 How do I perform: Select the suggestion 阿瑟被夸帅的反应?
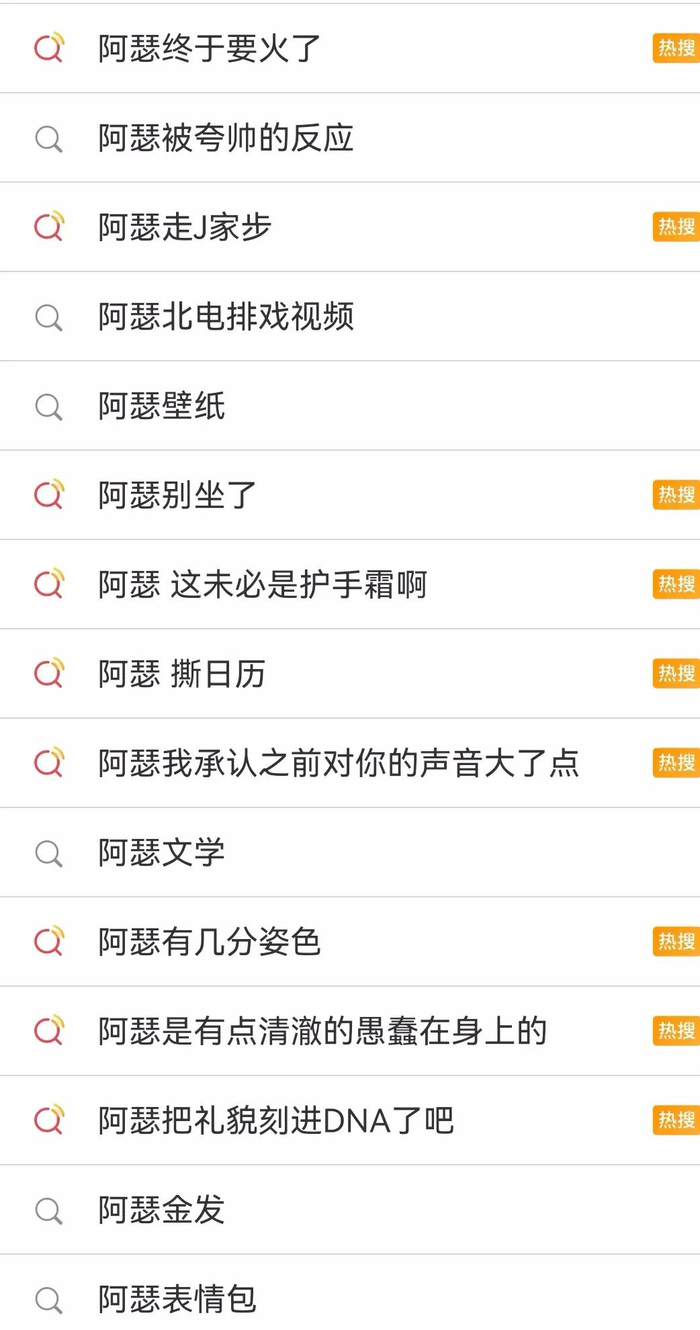(350, 138)
